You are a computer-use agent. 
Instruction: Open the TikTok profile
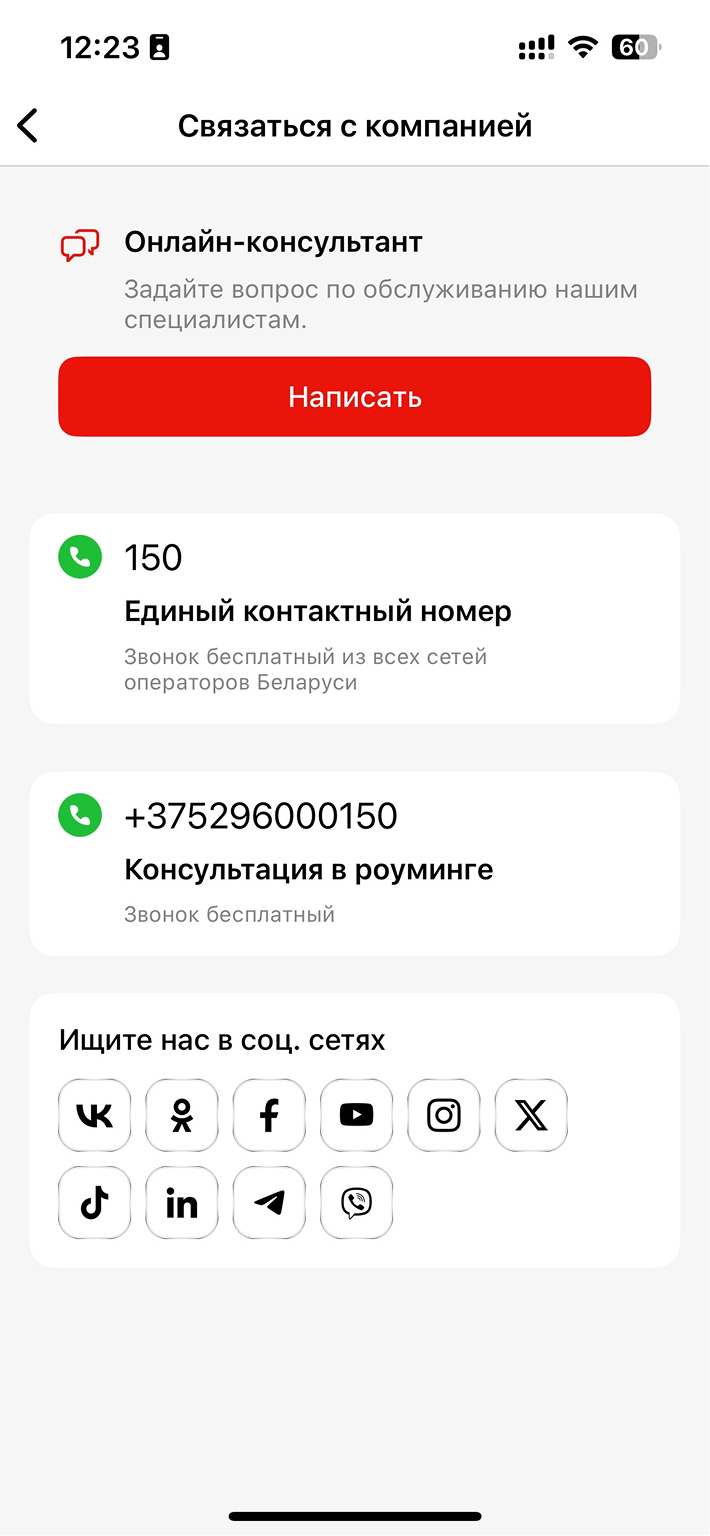[94, 1203]
